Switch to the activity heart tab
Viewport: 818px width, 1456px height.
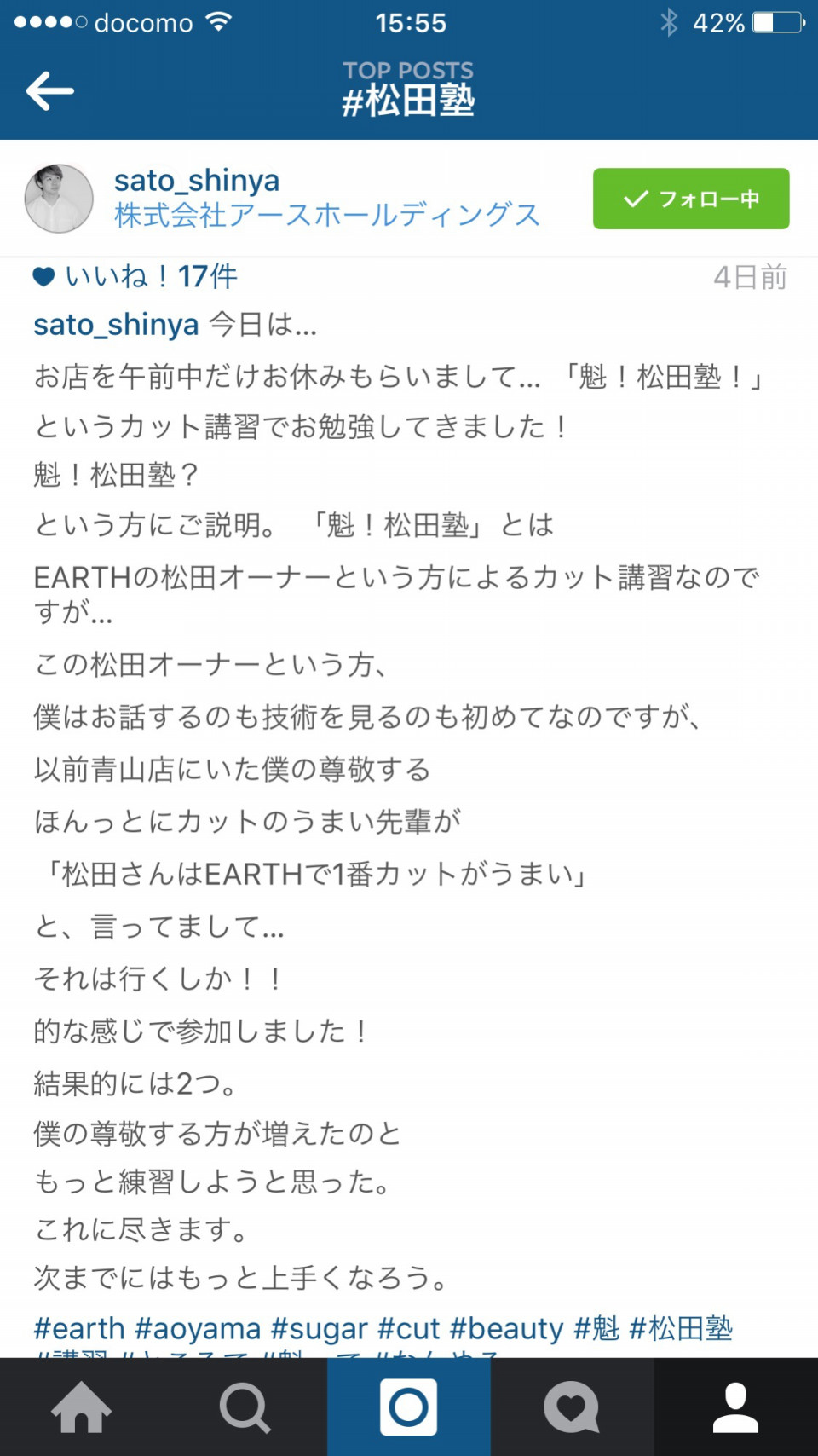click(573, 1407)
